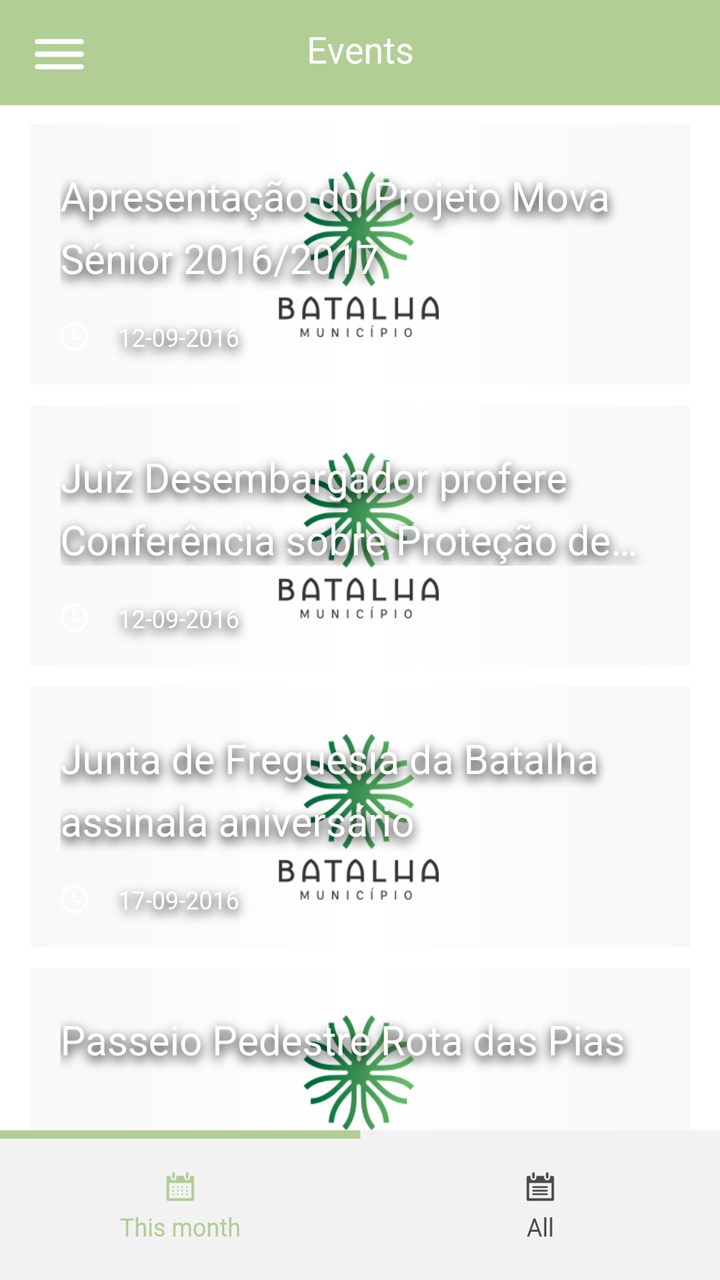Viewport: 720px width, 1280px height.
Task: Open the Apresentação do Projeto Mova Sénior event
Action: click(360, 254)
